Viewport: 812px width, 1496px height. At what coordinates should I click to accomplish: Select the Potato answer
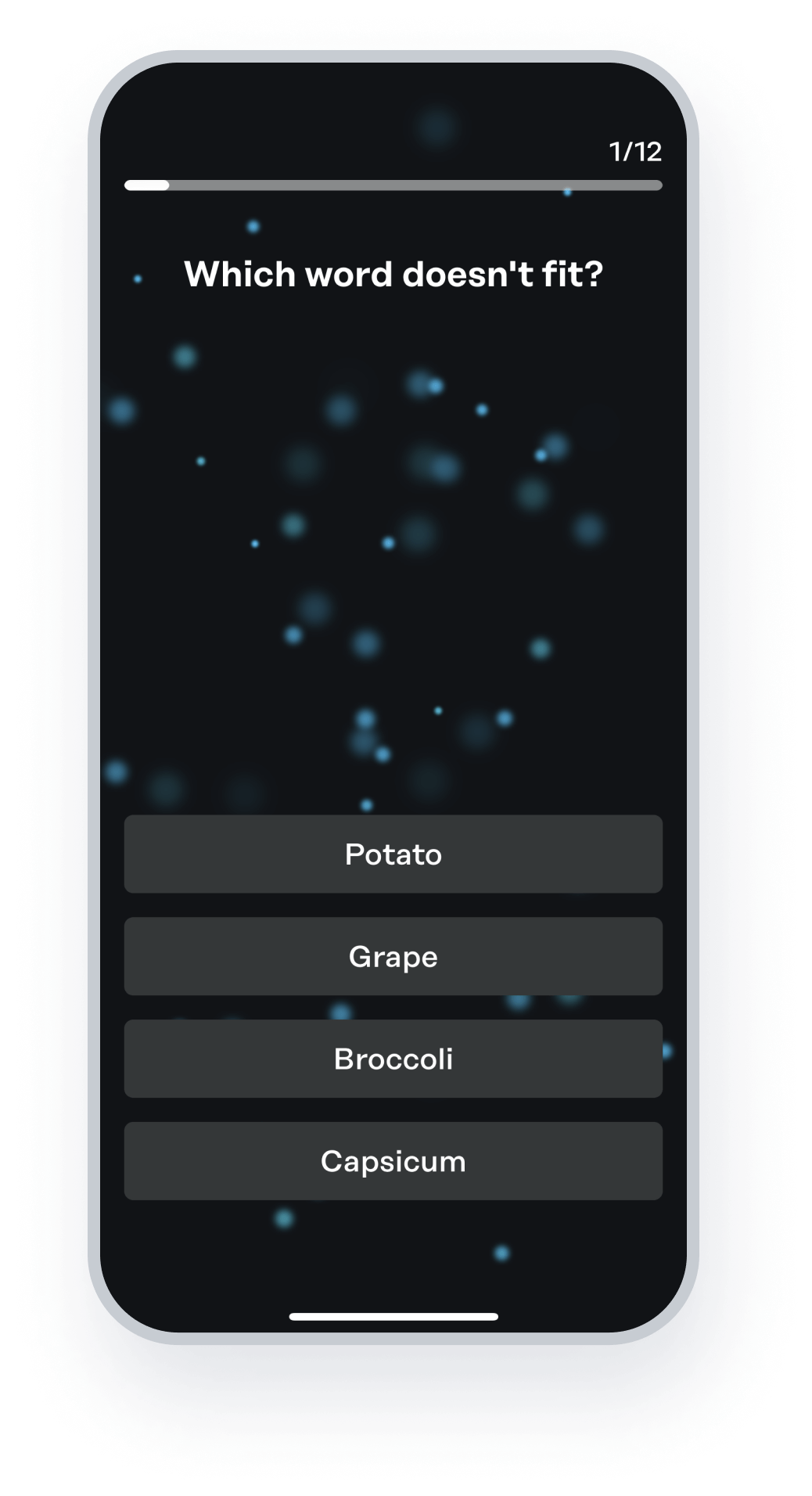tap(393, 854)
